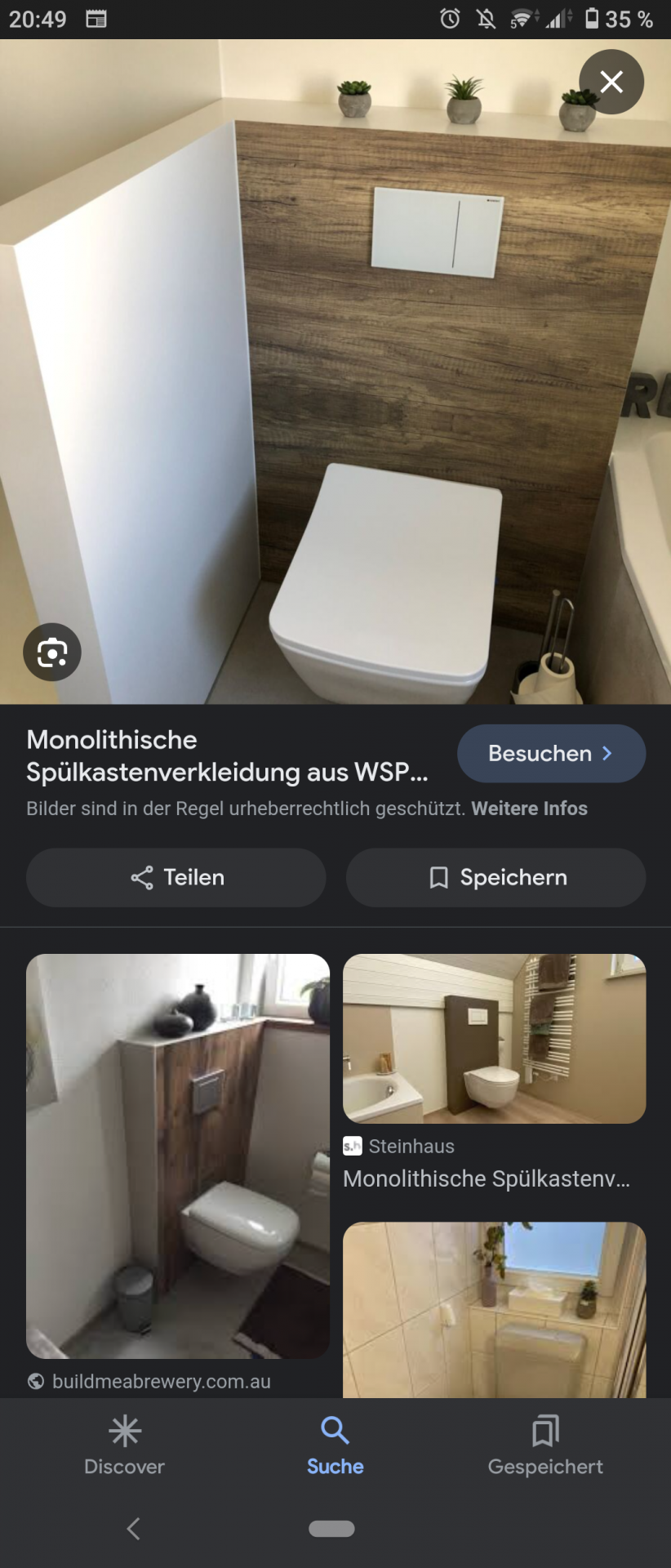Image resolution: width=671 pixels, height=1568 pixels.
Task: Save the image with Speichern
Action: click(495, 878)
